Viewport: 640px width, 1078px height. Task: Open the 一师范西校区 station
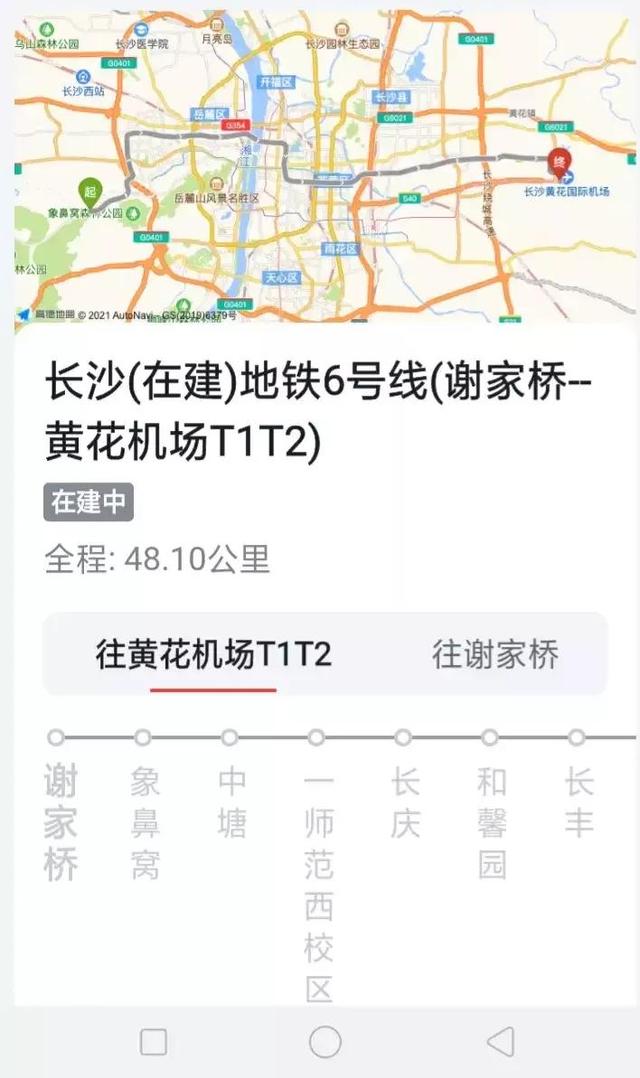click(318, 884)
